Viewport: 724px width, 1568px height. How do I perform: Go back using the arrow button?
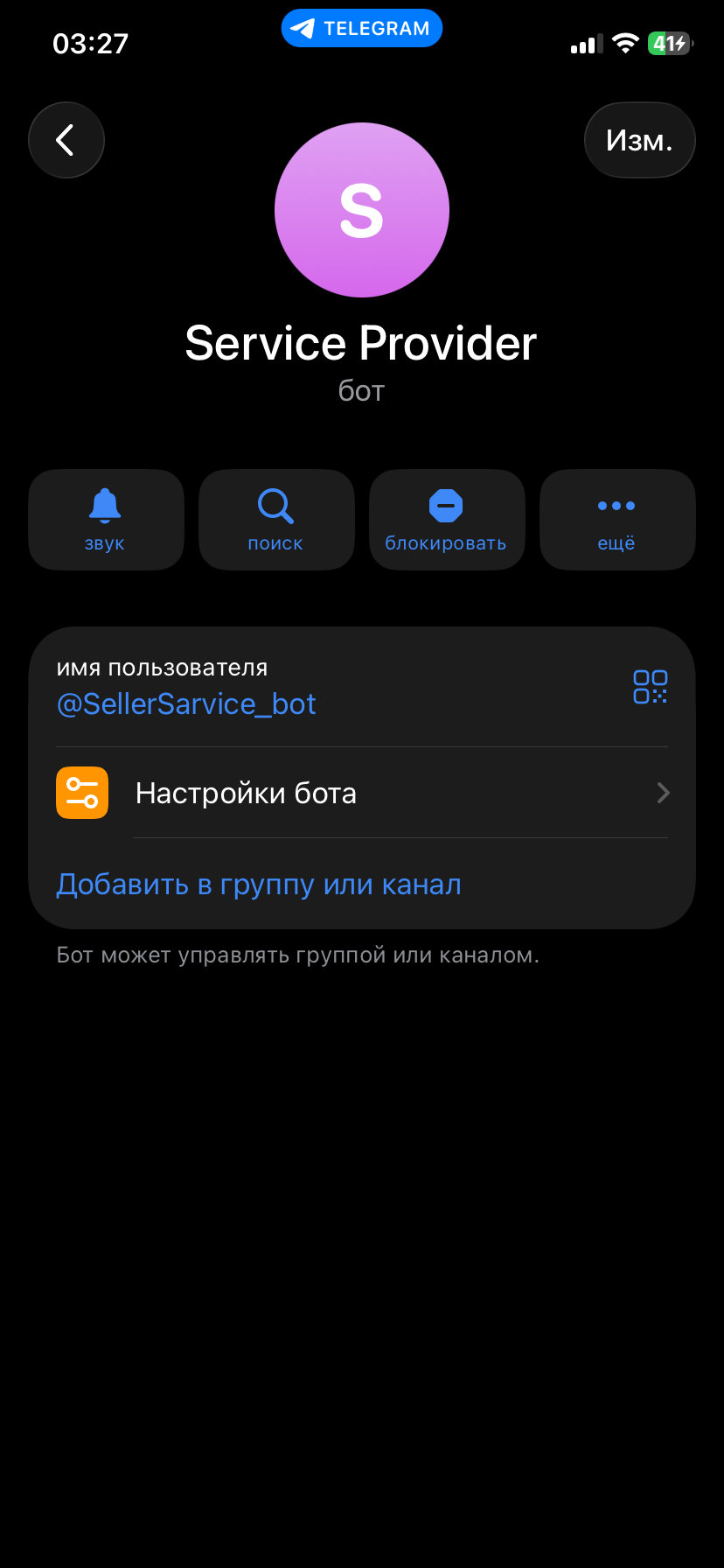pos(66,140)
